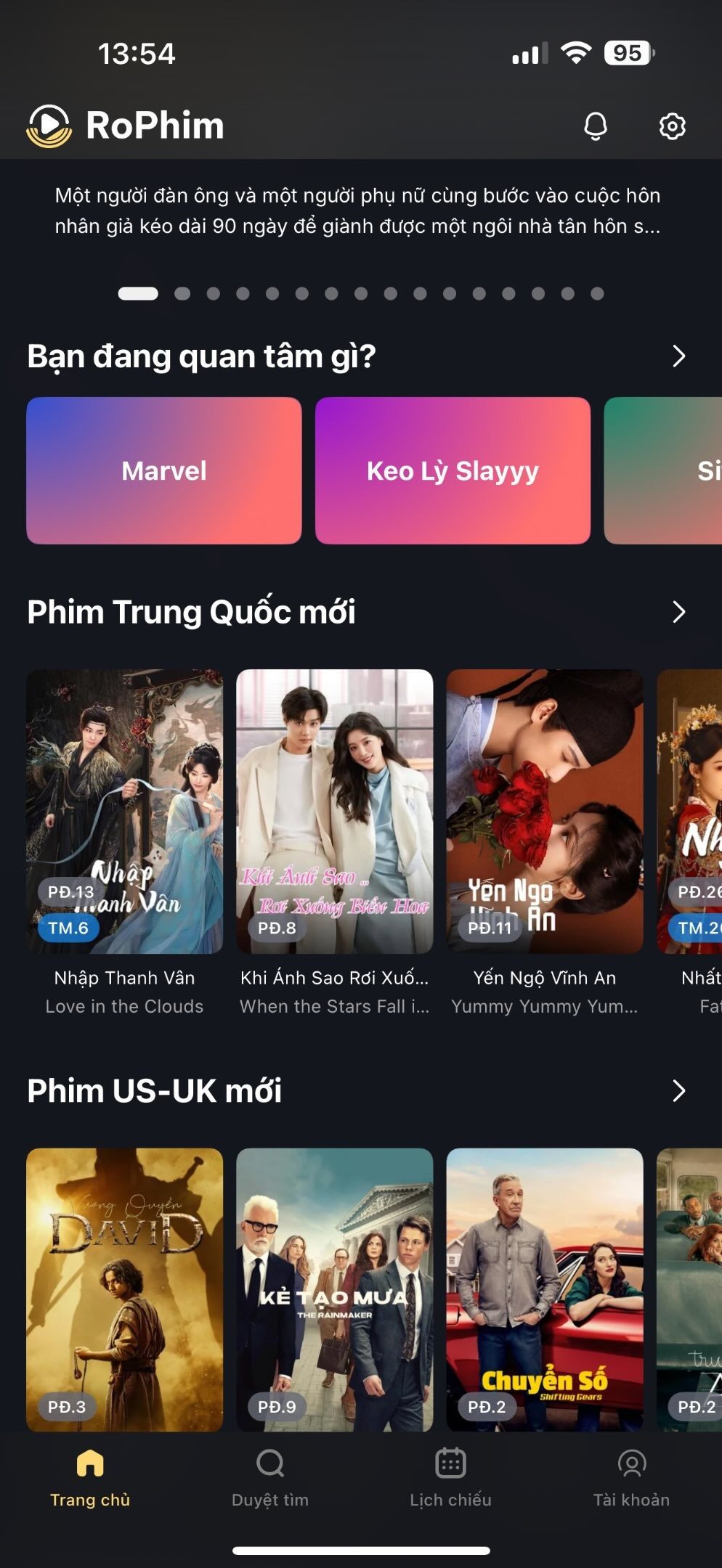Viewport: 722px width, 1568px height.
Task: Tap the second banner page dot
Action: [182, 293]
